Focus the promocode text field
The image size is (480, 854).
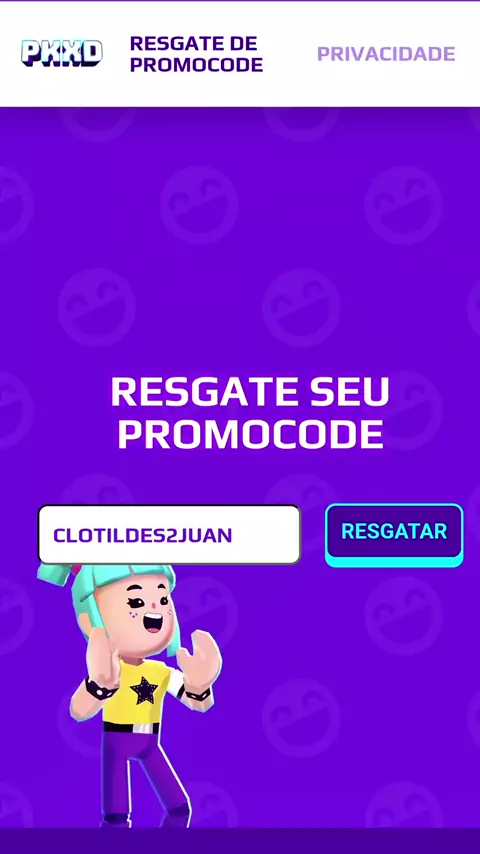[x=169, y=534]
